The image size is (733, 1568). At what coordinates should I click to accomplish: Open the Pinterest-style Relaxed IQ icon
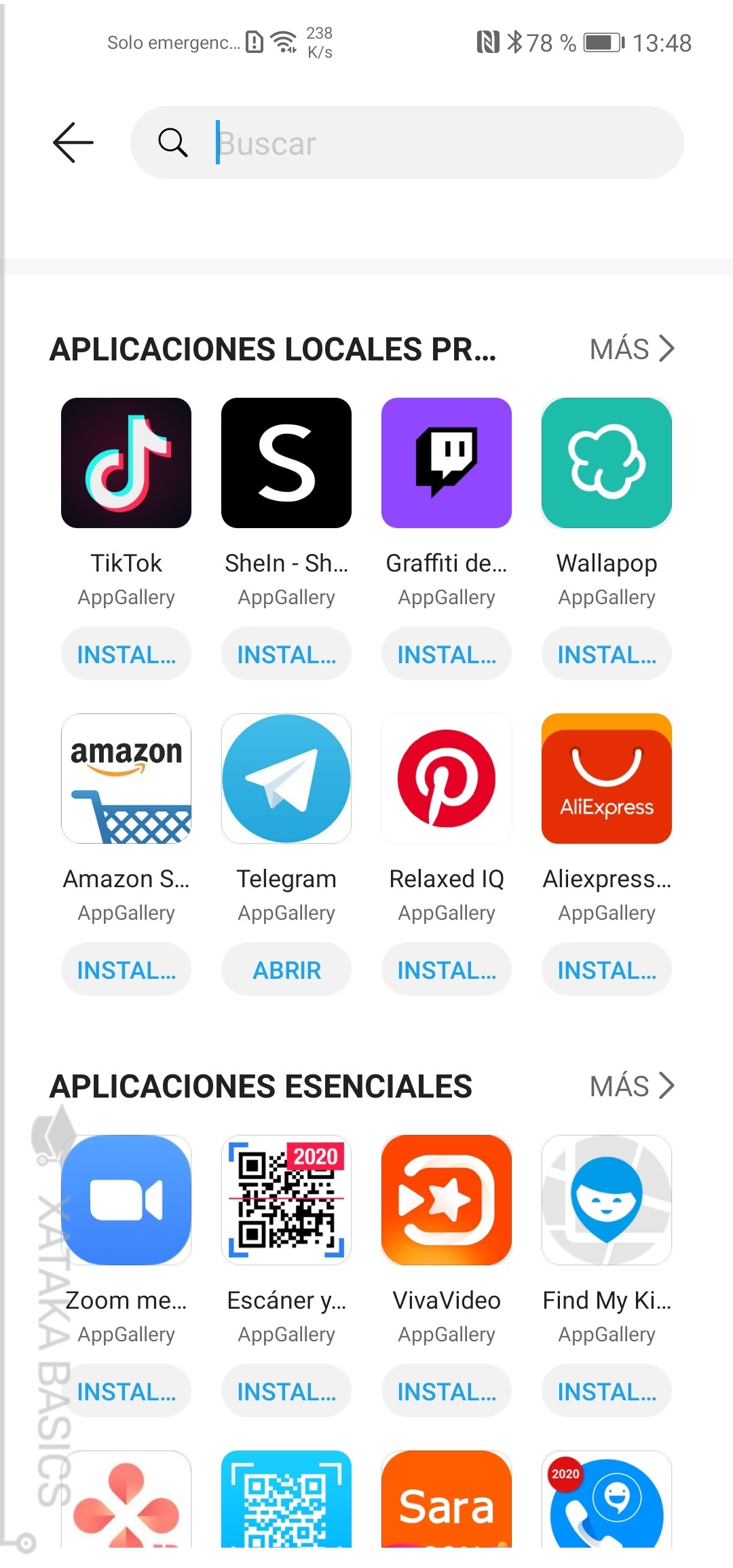coord(446,779)
